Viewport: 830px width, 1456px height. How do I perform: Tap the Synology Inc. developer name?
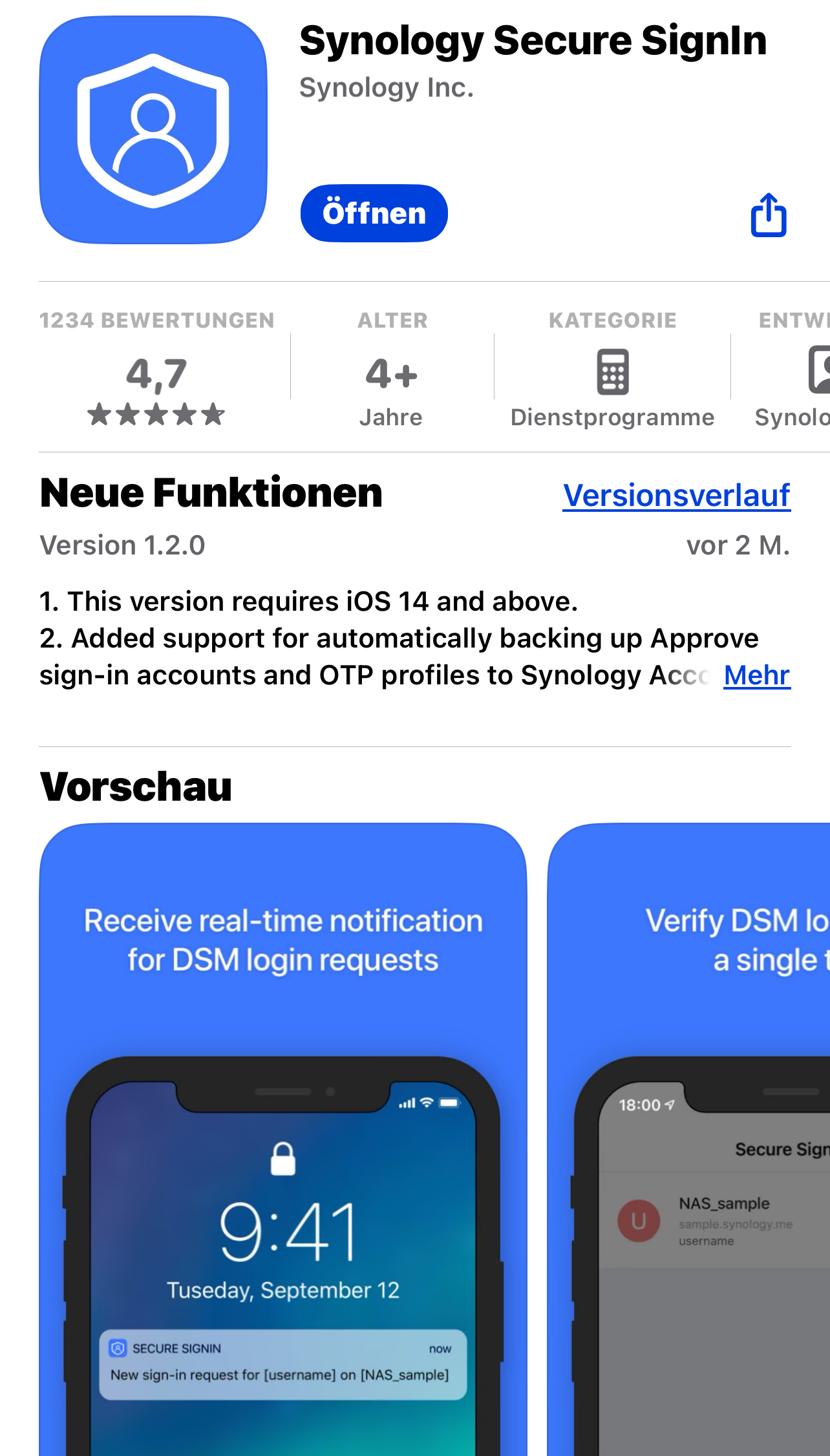387,88
